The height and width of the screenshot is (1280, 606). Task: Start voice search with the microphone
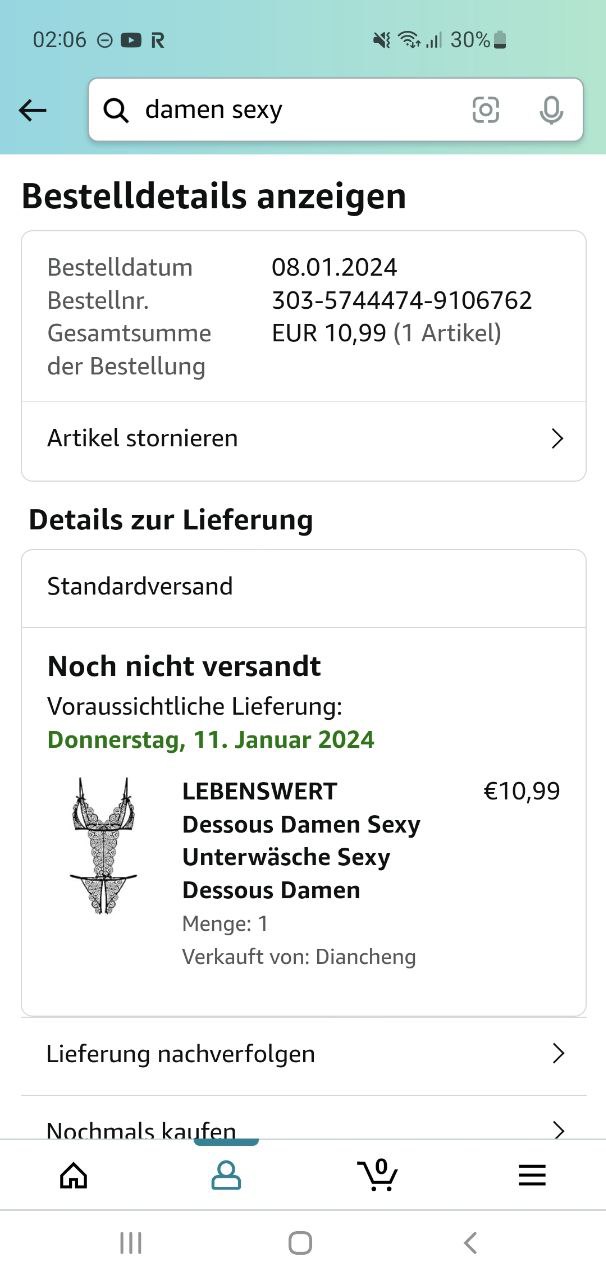pos(551,110)
